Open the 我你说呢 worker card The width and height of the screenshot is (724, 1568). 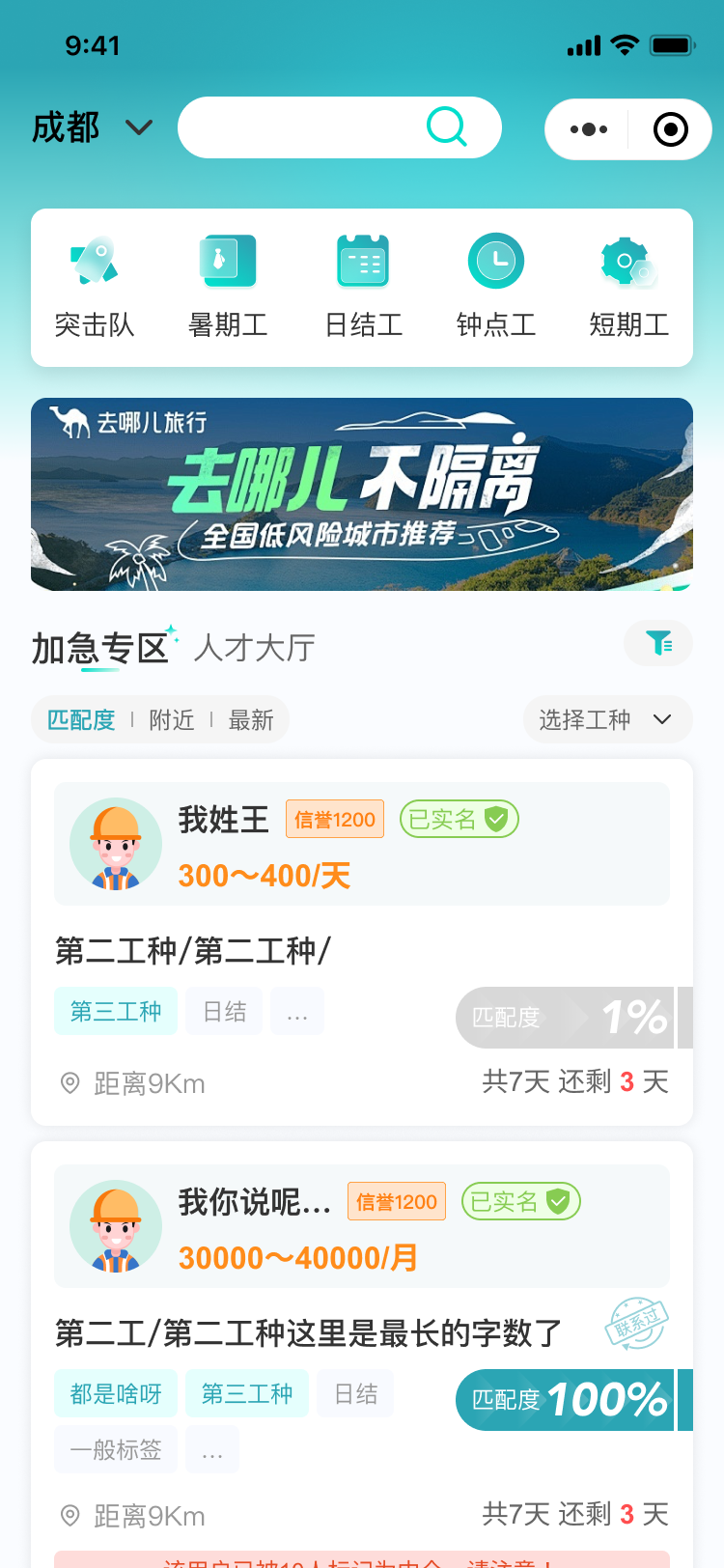point(362,1332)
